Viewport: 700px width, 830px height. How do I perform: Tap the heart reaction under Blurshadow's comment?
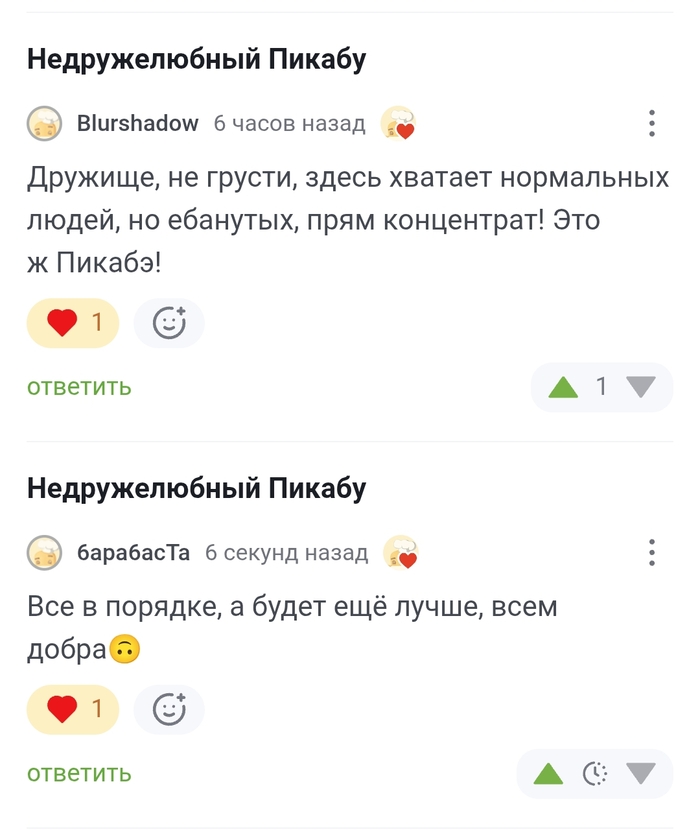click(73, 323)
